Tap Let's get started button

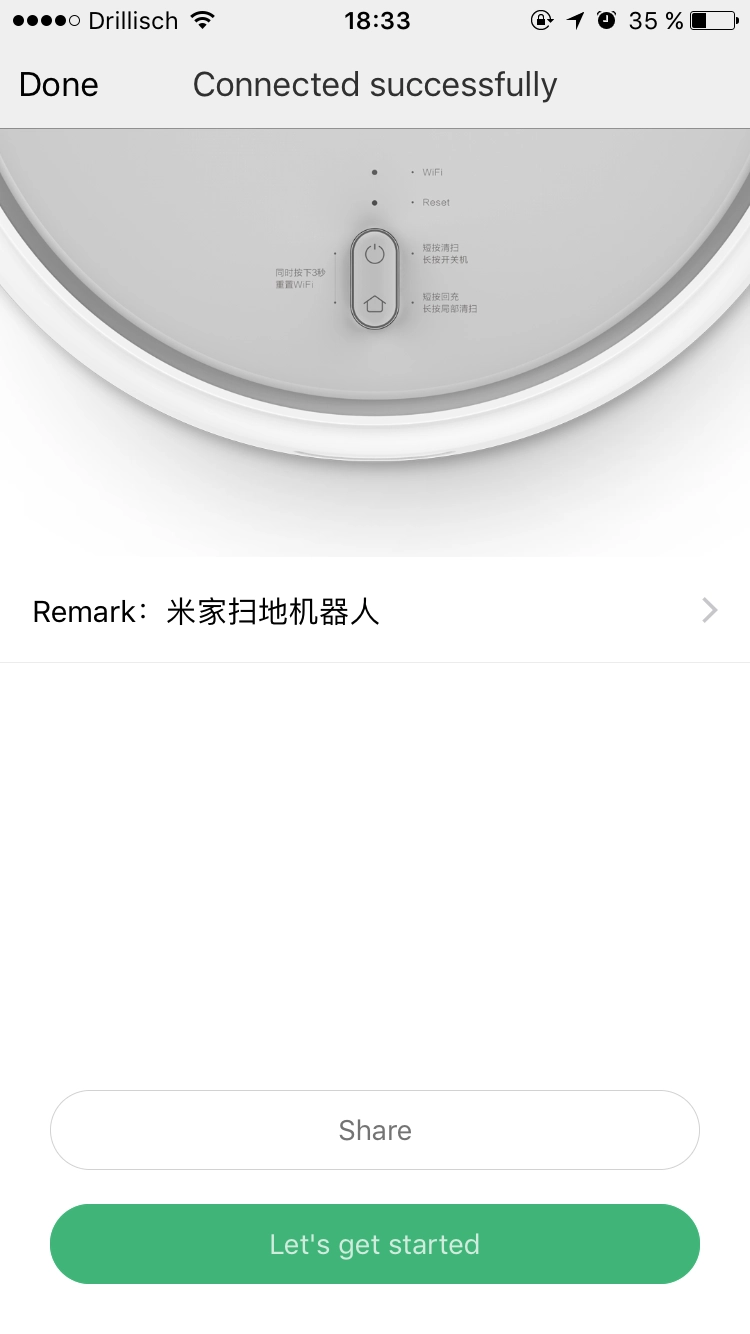(x=375, y=1244)
